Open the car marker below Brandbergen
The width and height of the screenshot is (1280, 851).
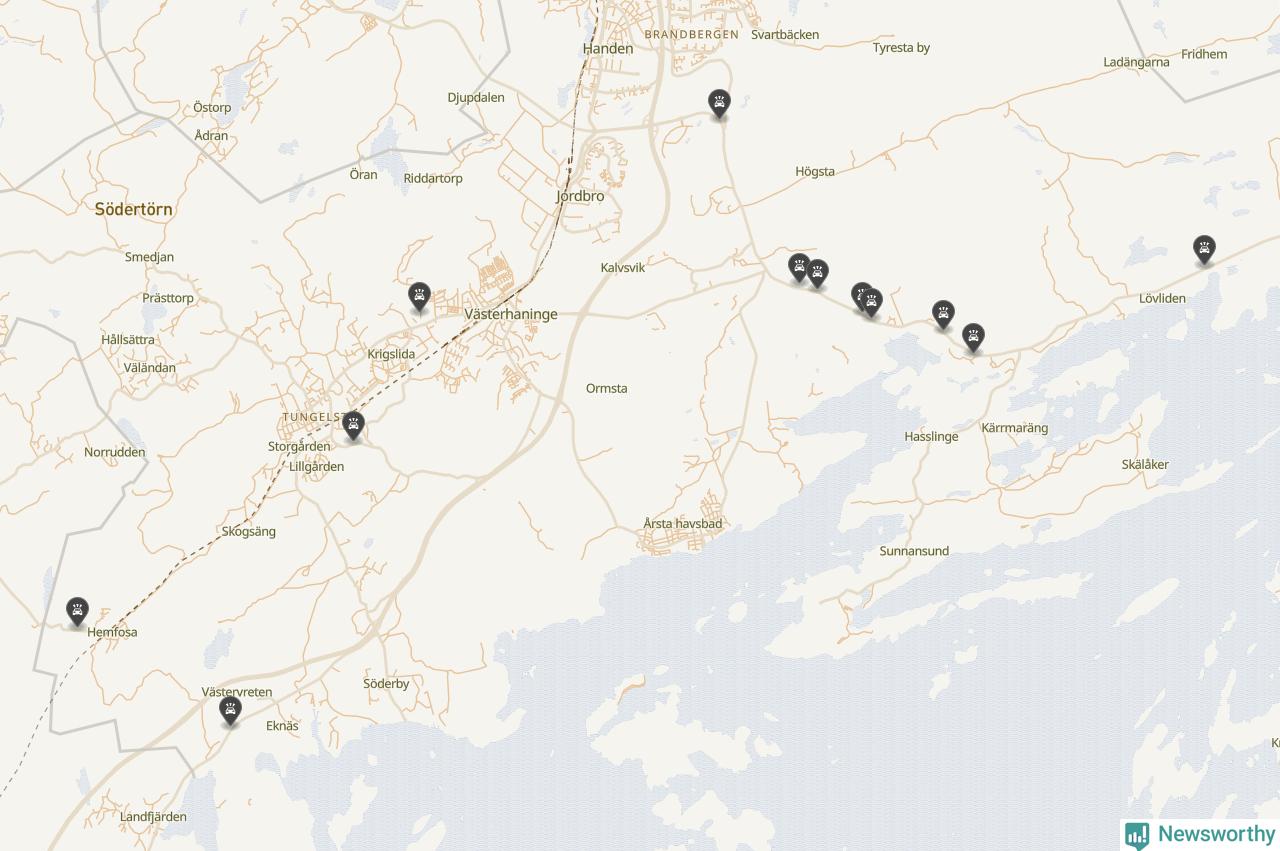(x=719, y=102)
